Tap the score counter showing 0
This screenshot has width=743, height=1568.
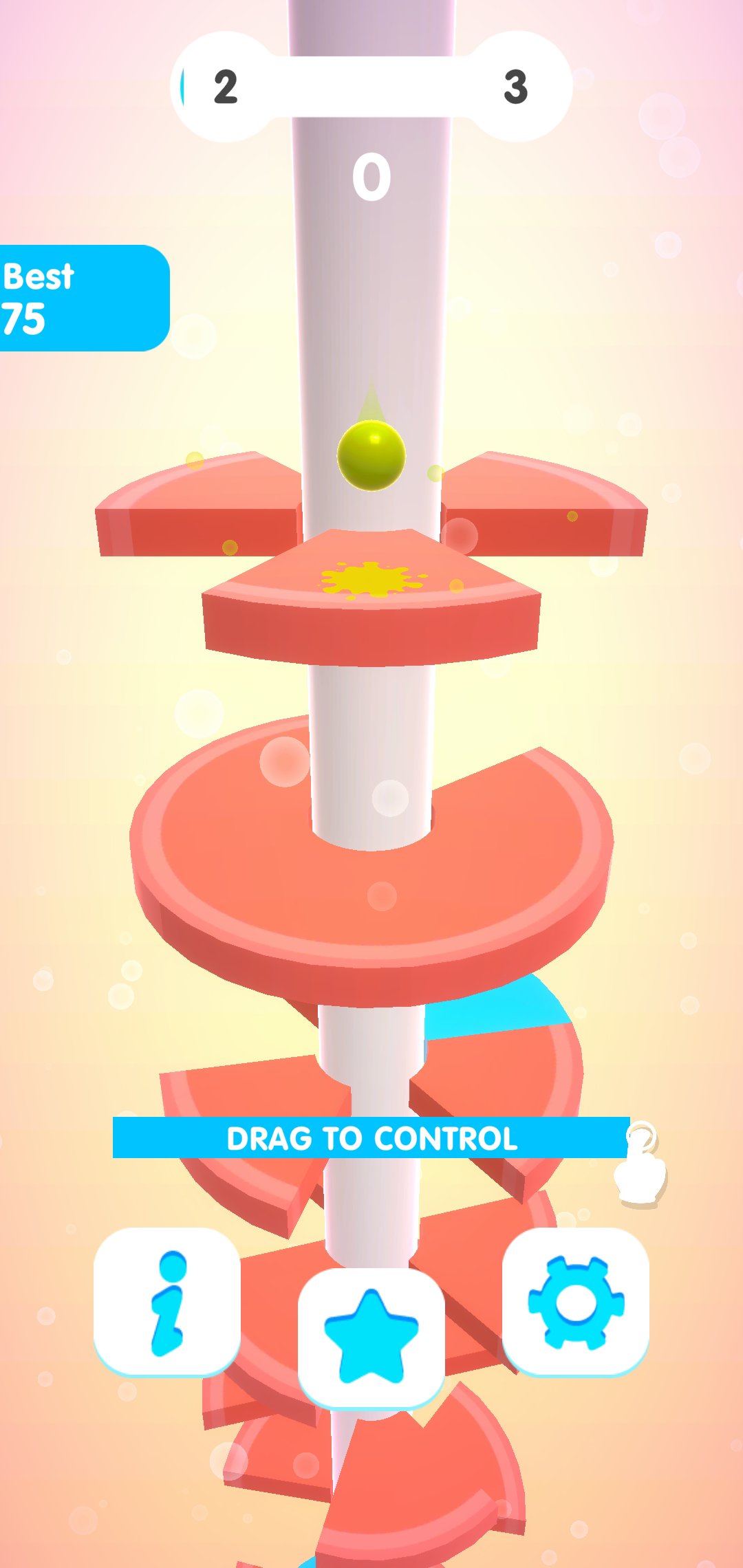pos(373,177)
